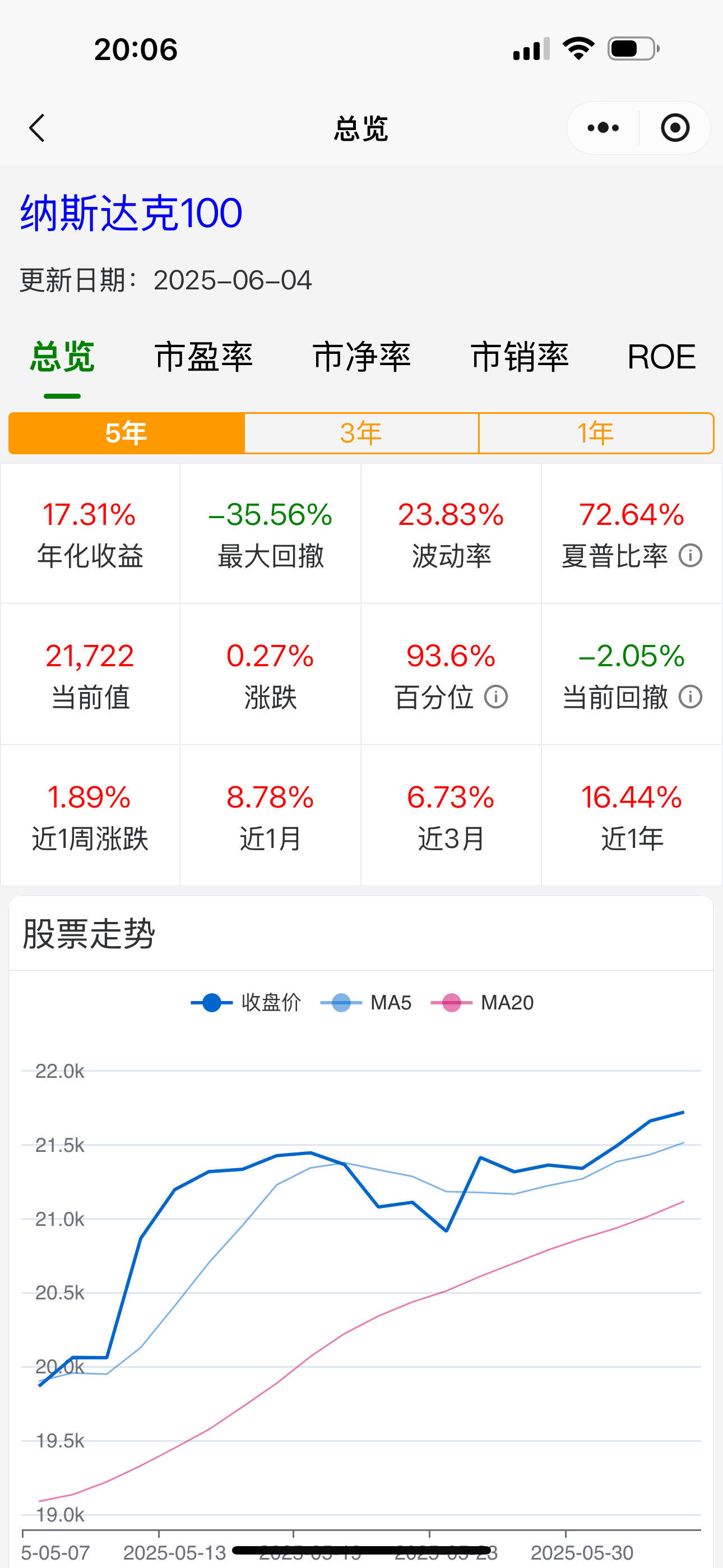Image resolution: width=723 pixels, height=1568 pixels.
Task: Open the 市销率 tab
Action: (x=520, y=357)
